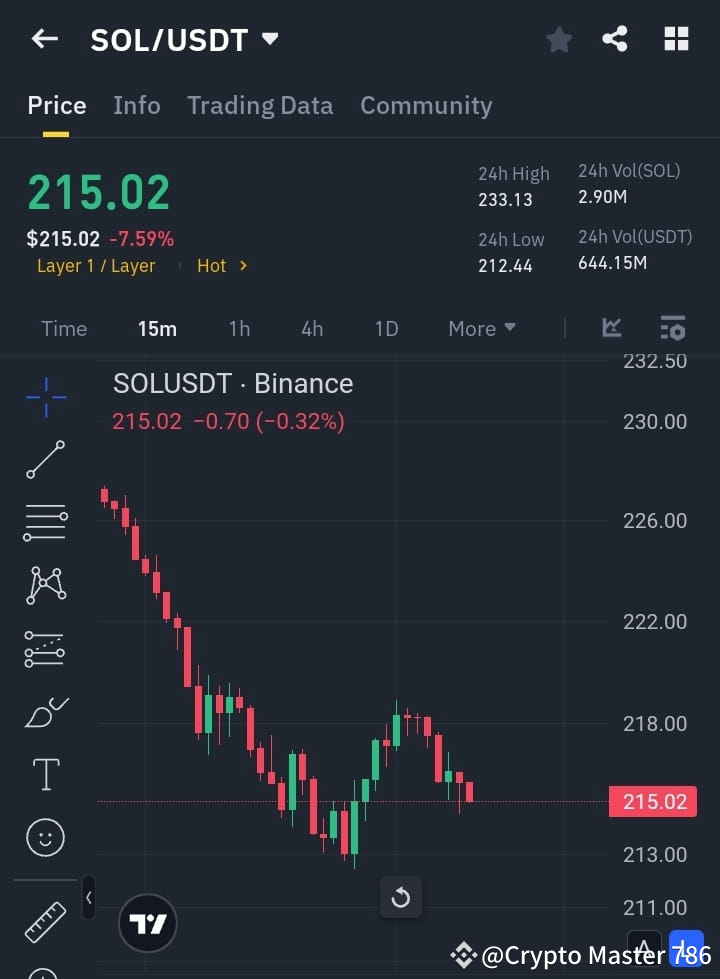This screenshot has width=720, height=979.
Task: Select the crosshair cursor tool
Action: pos(45,398)
